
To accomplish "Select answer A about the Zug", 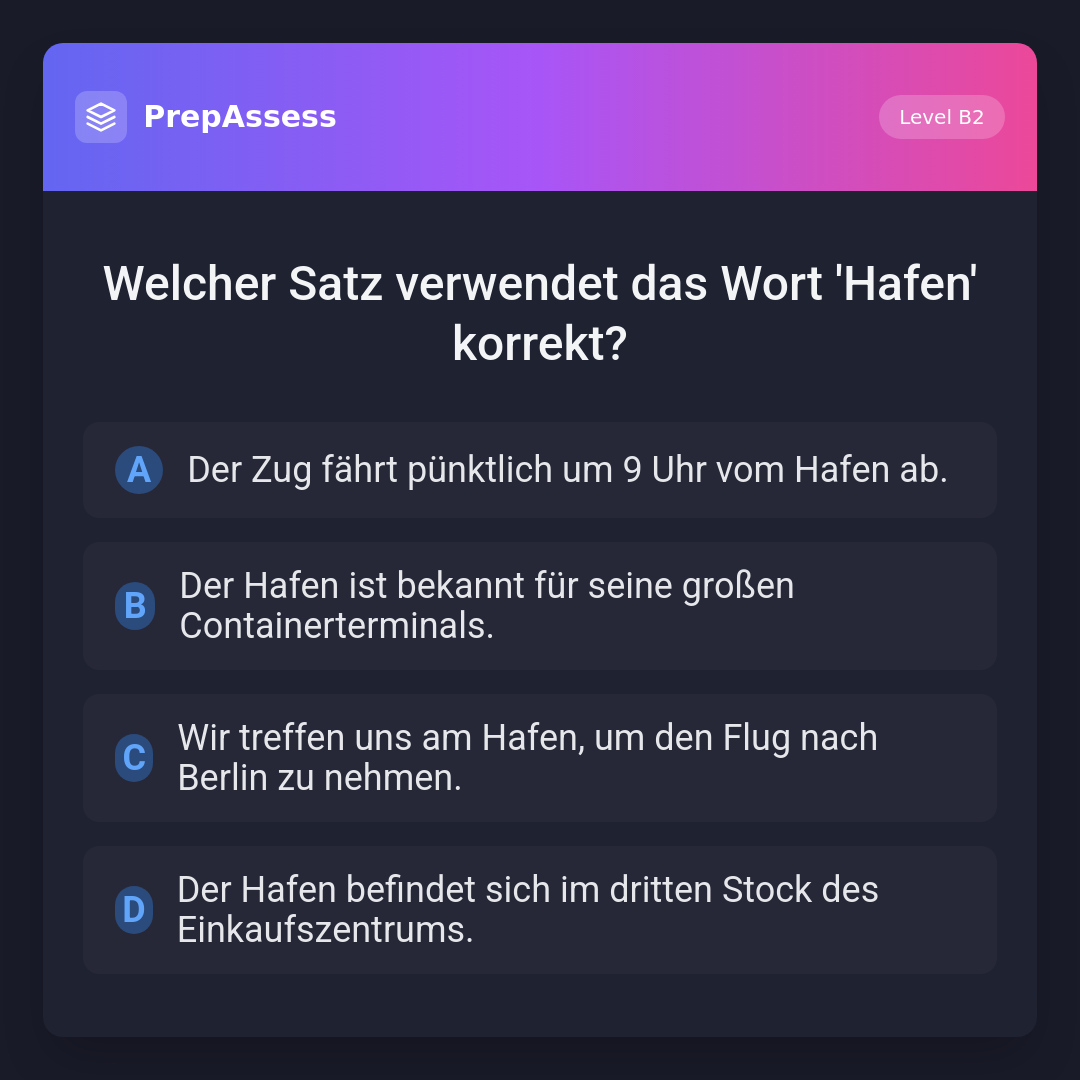I will click(x=540, y=470).
